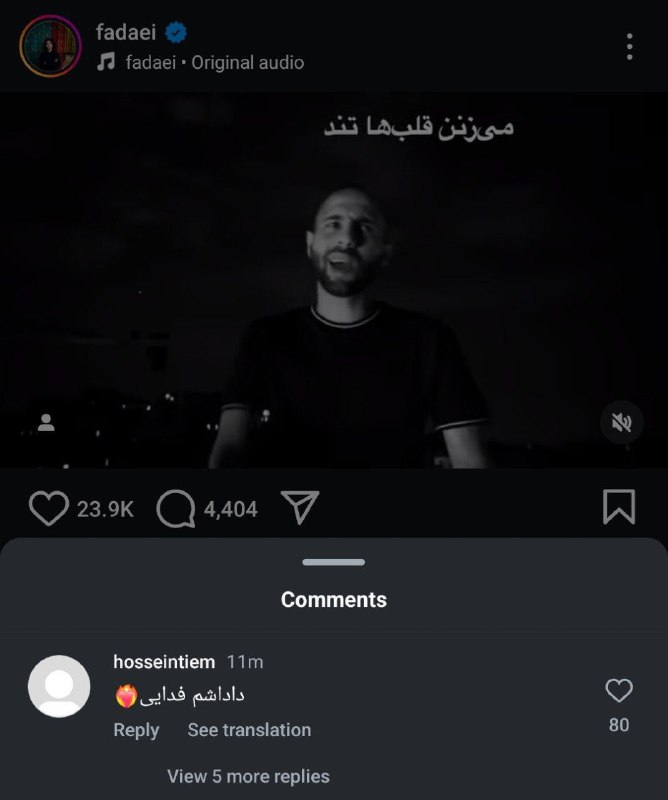Unmute the video sound

click(621, 423)
